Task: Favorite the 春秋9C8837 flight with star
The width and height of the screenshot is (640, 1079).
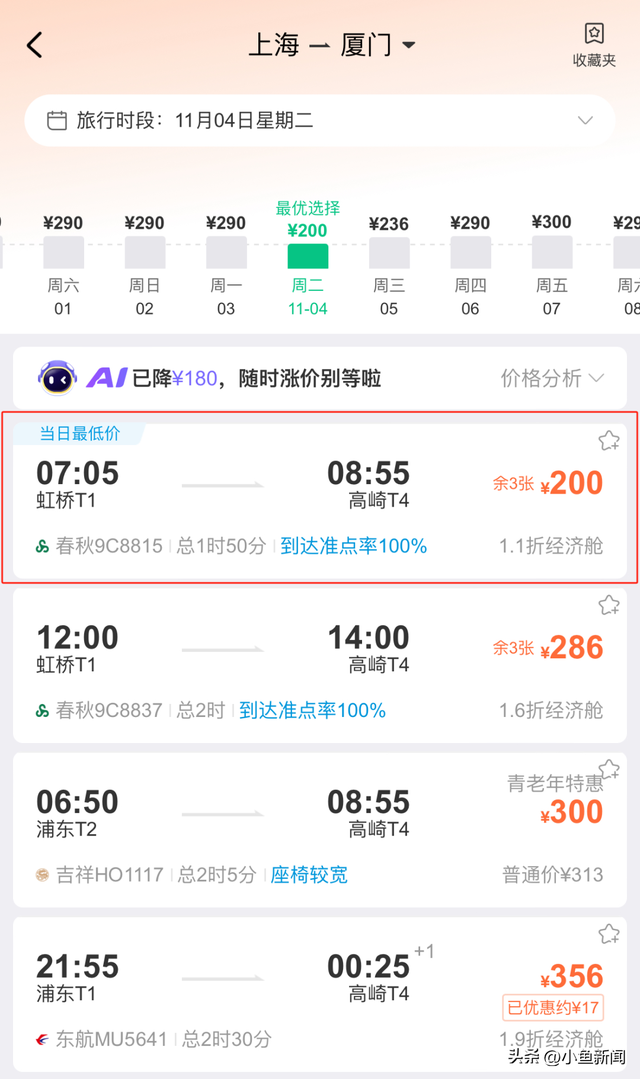Action: [608, 605]
